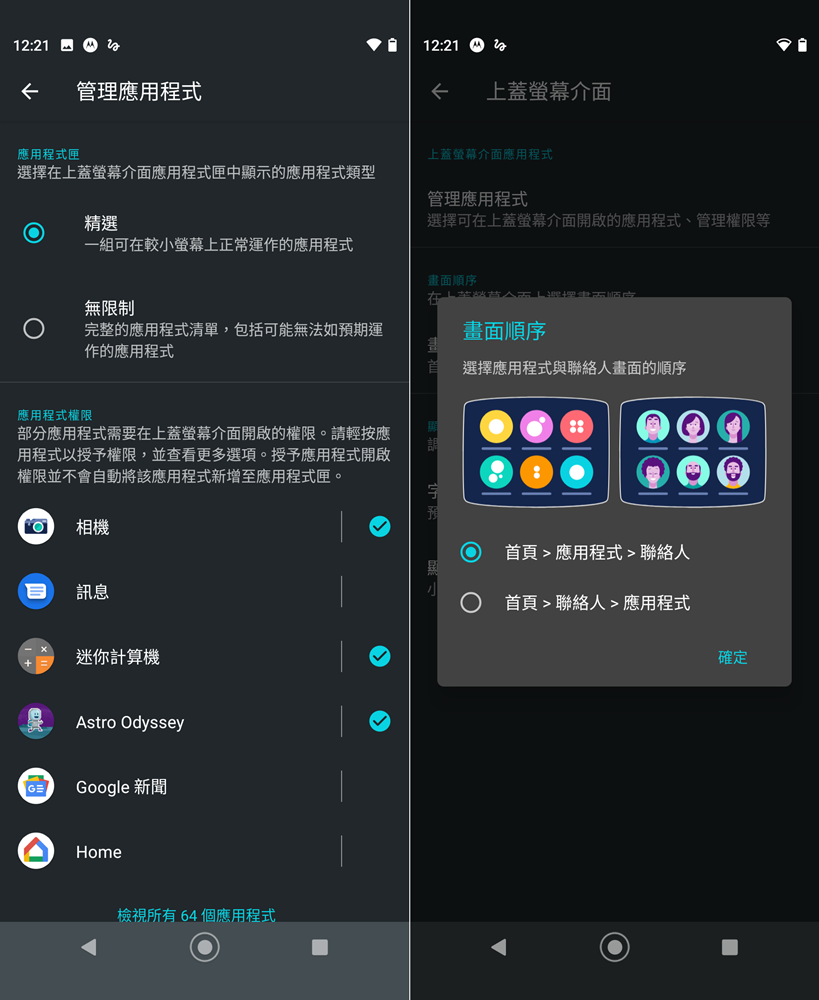The width and height of the screenshot is (819, 1000).
Task: Choose the 無限制 app tray option
Action: point(34,328)
